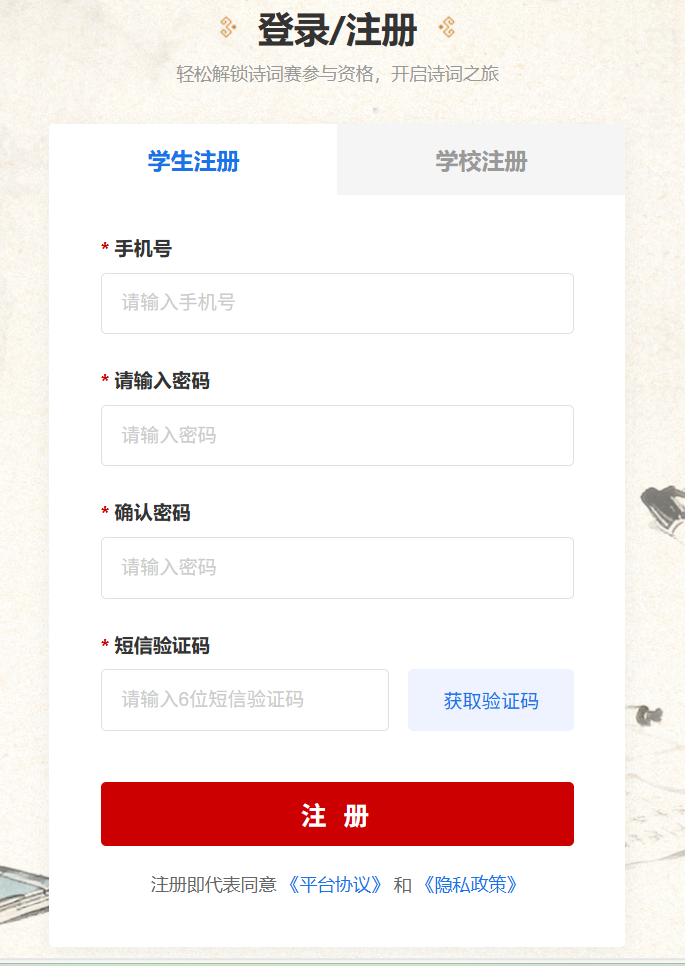The height and width of the screenshot is (966, 685).
Task: Switch to the 学校注册 tab
Action: coord(481,161)
